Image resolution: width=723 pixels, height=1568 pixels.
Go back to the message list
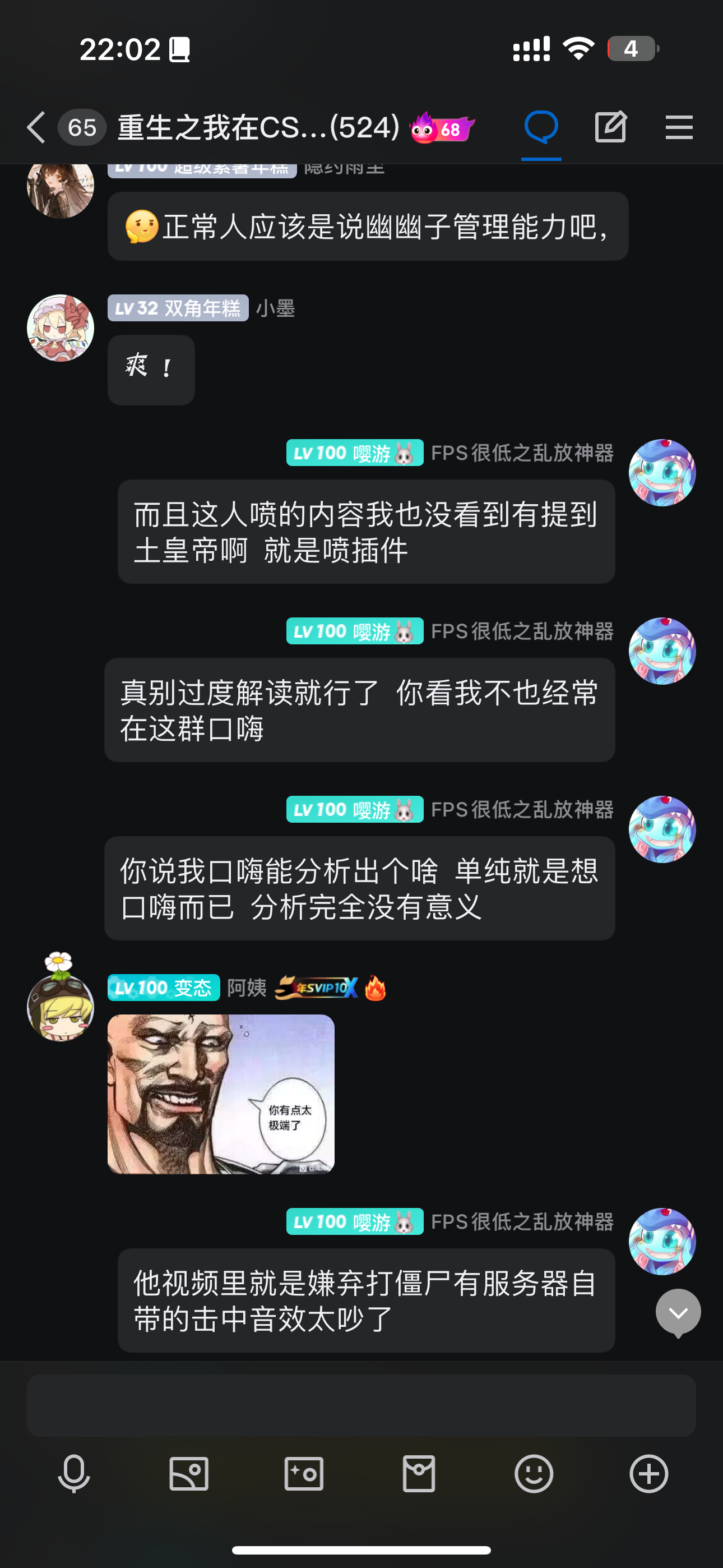click(36, 127)
